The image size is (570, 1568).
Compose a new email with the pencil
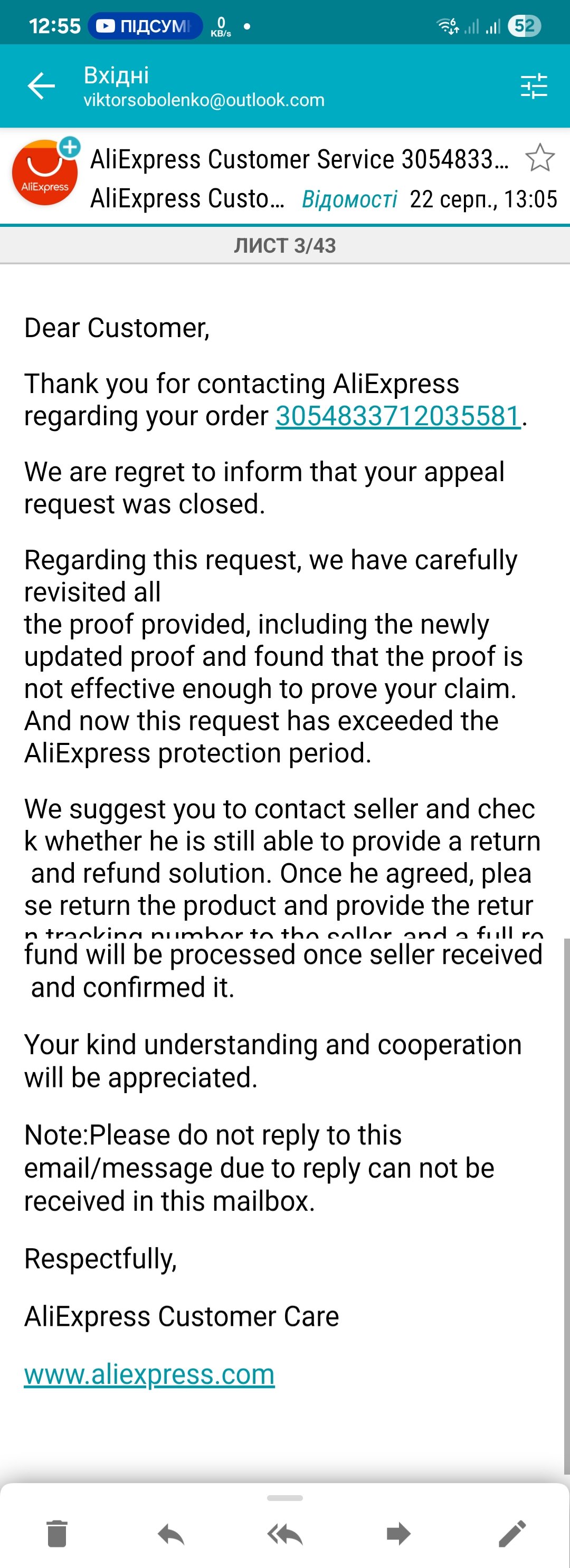click(512, 1533)
